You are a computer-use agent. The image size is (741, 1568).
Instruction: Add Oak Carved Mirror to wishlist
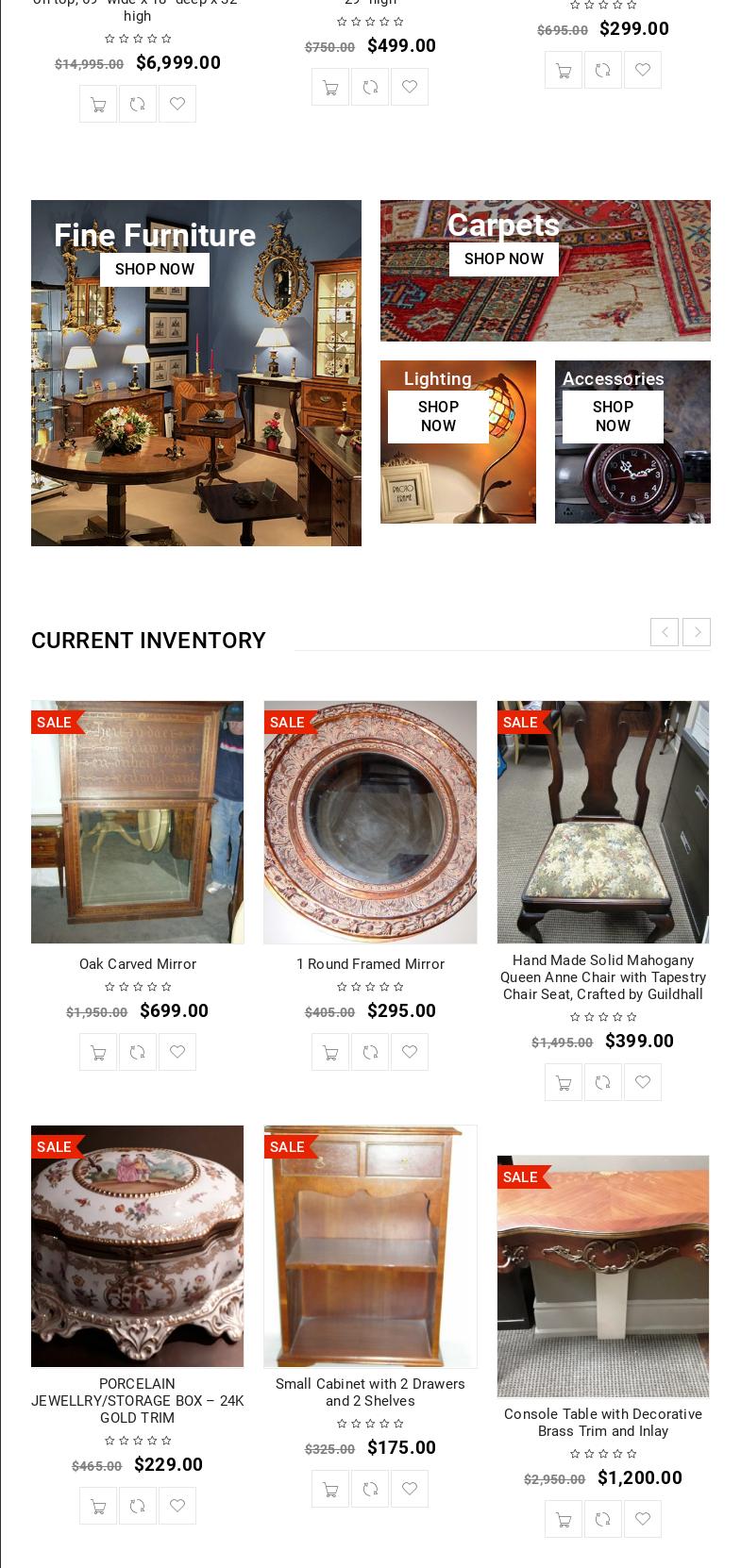tap(177, 1052)
